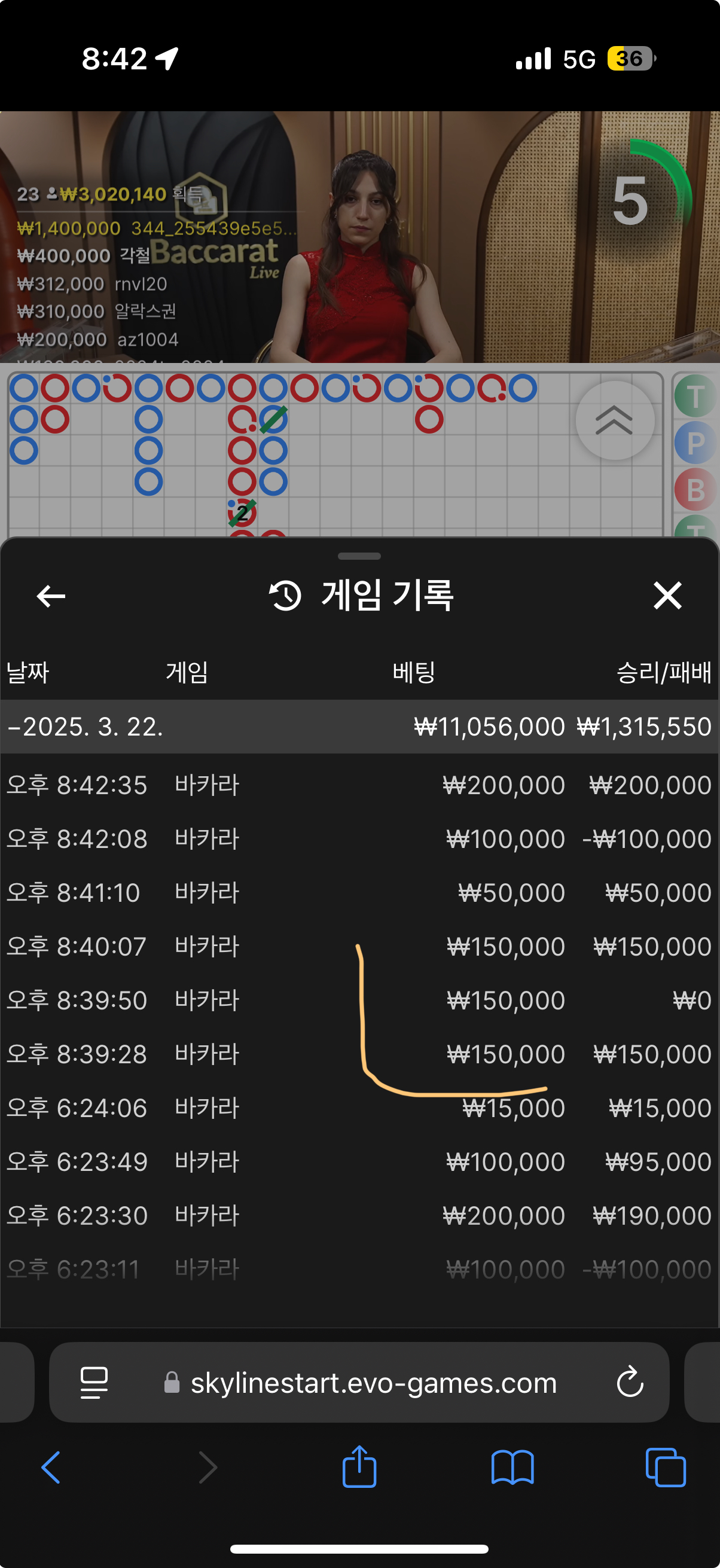Show all open Safari tabs

(665, 1467)
